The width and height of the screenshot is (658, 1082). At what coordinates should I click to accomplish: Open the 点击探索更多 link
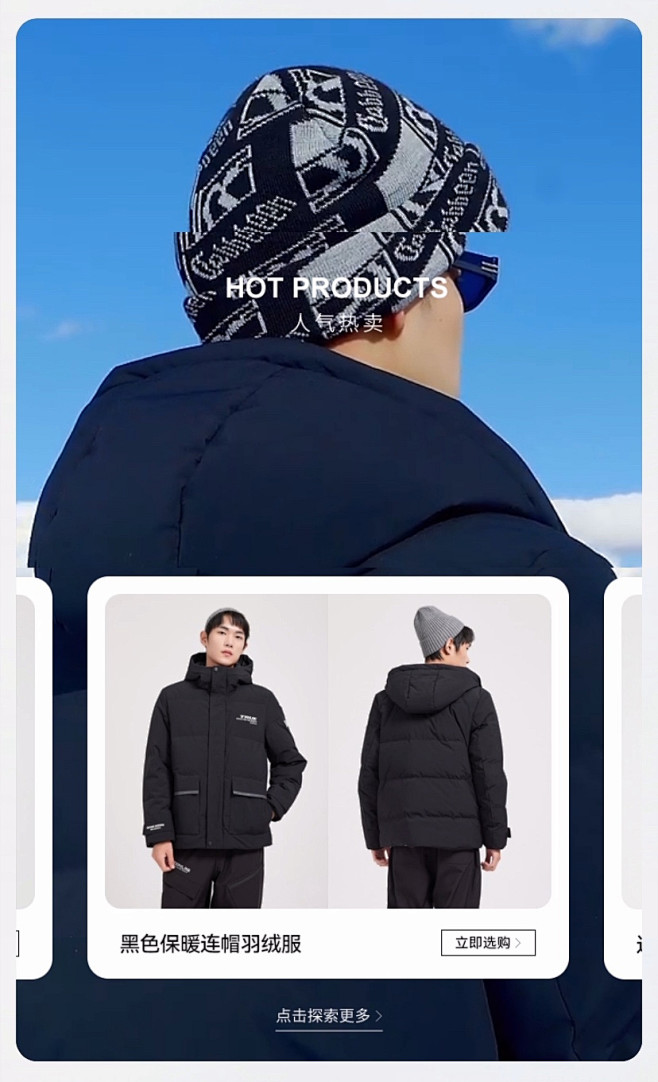click(x=329, y=1016)
